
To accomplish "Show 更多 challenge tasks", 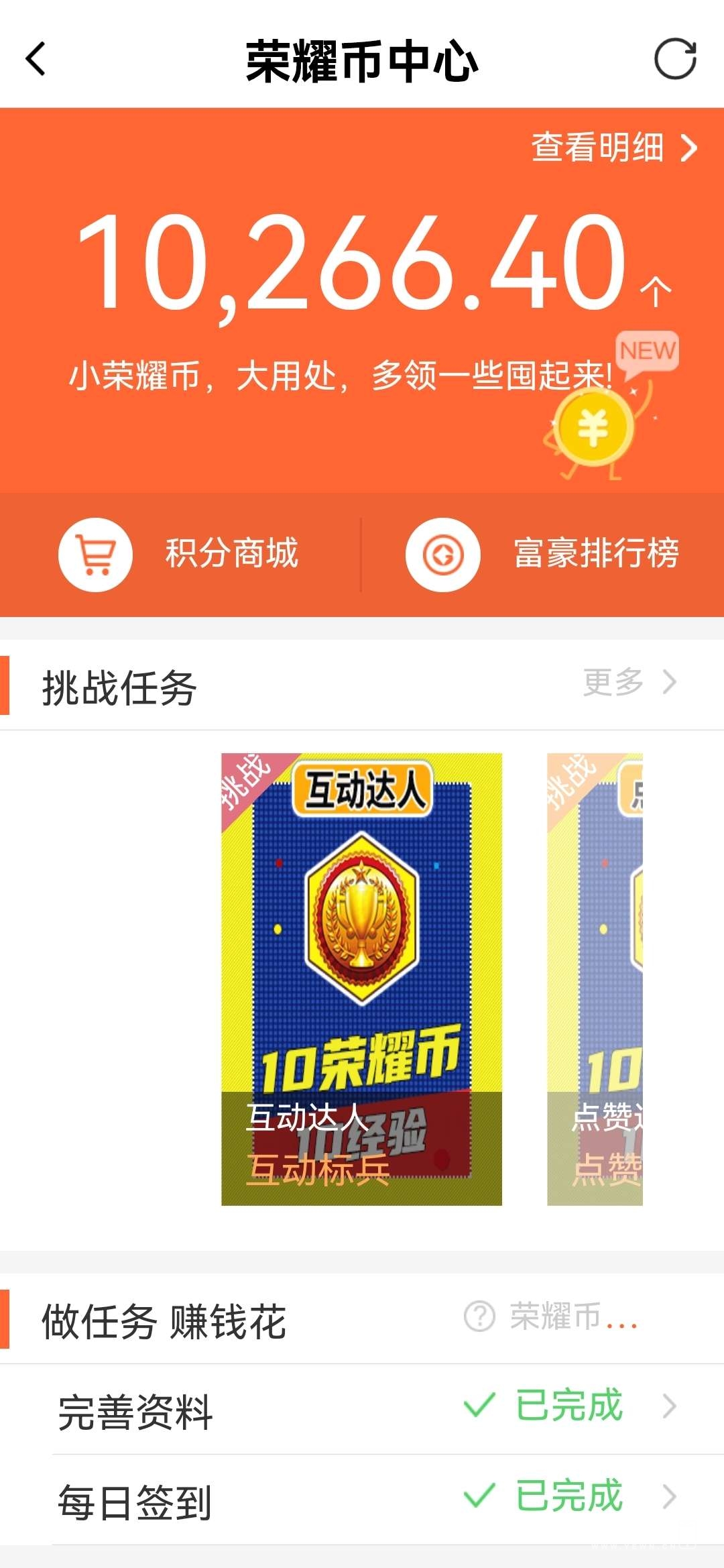I will point(629,683).
